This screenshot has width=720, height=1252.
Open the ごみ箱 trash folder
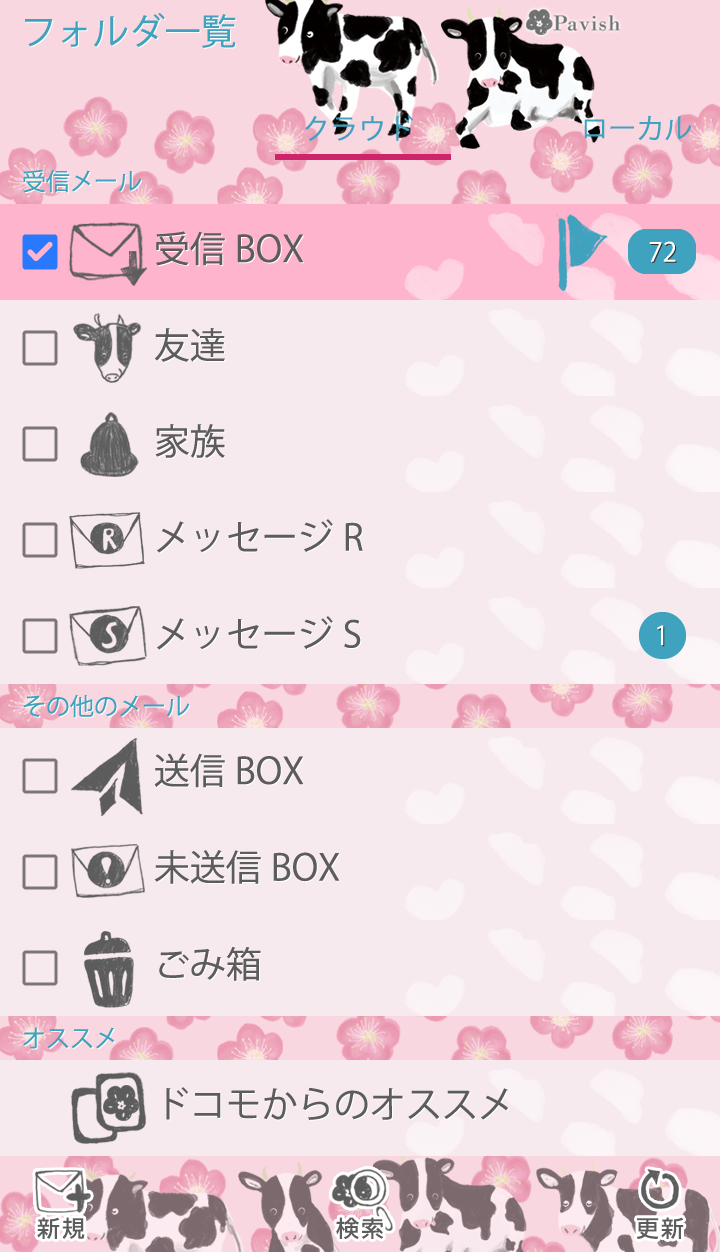pyautogui.click(x=210, y=965)
